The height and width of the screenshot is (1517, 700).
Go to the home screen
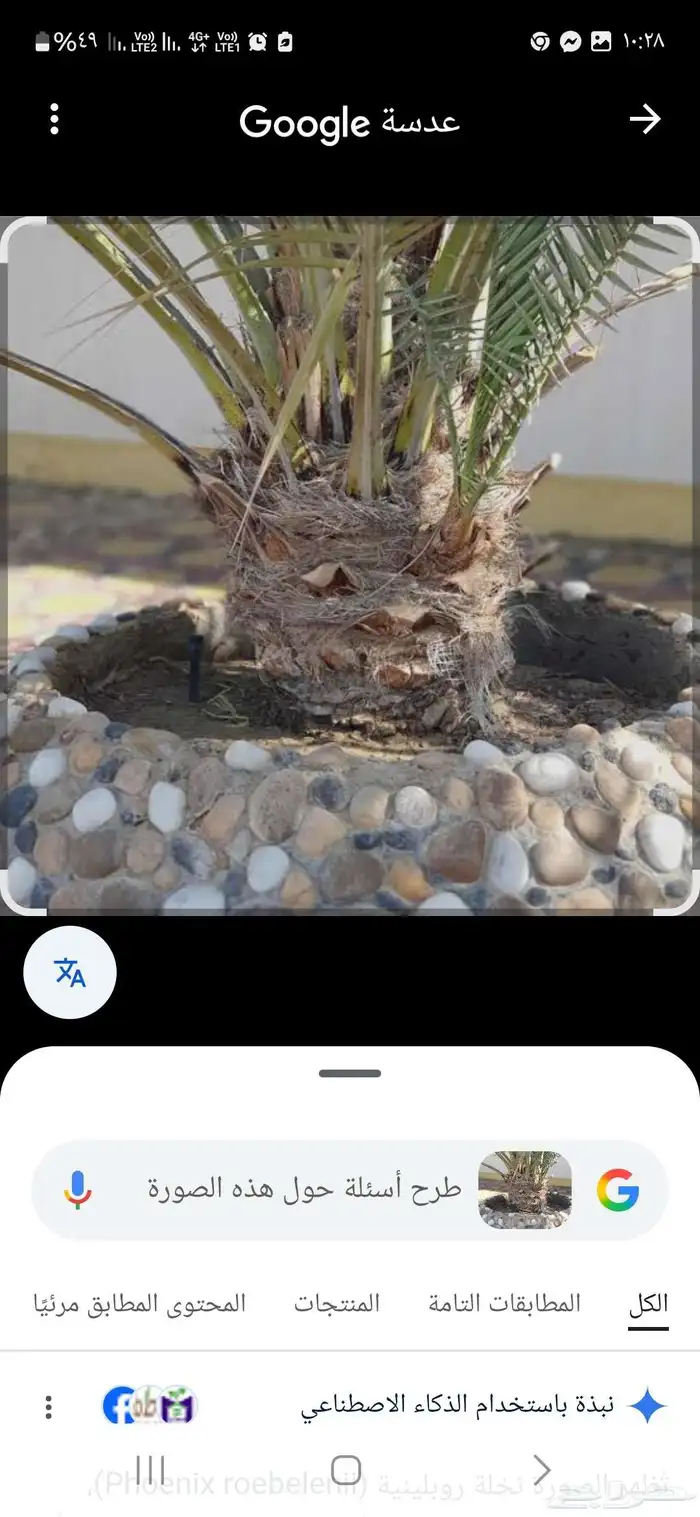point(346,1470)
